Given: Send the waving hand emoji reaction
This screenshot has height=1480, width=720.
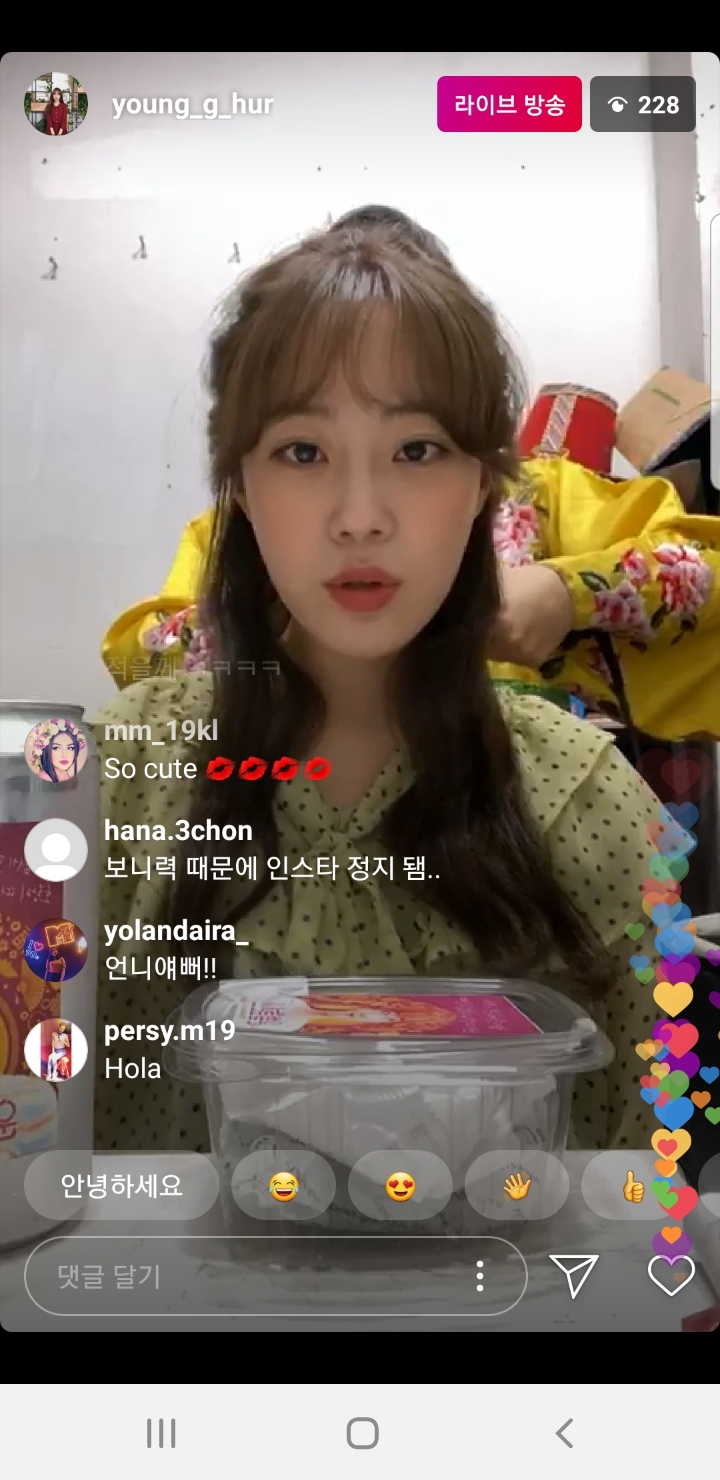Looking at the screenshot, I should [516, 1186].
